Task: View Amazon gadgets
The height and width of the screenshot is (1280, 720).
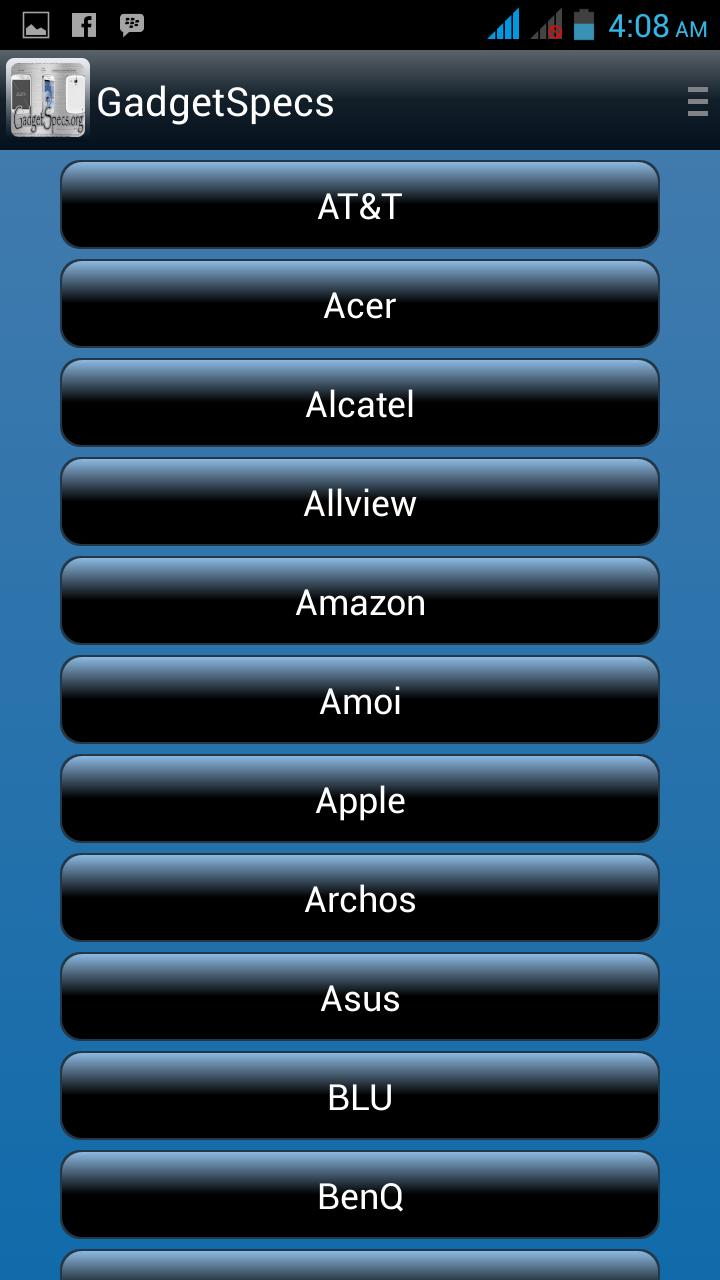Action: click(360, 601)
